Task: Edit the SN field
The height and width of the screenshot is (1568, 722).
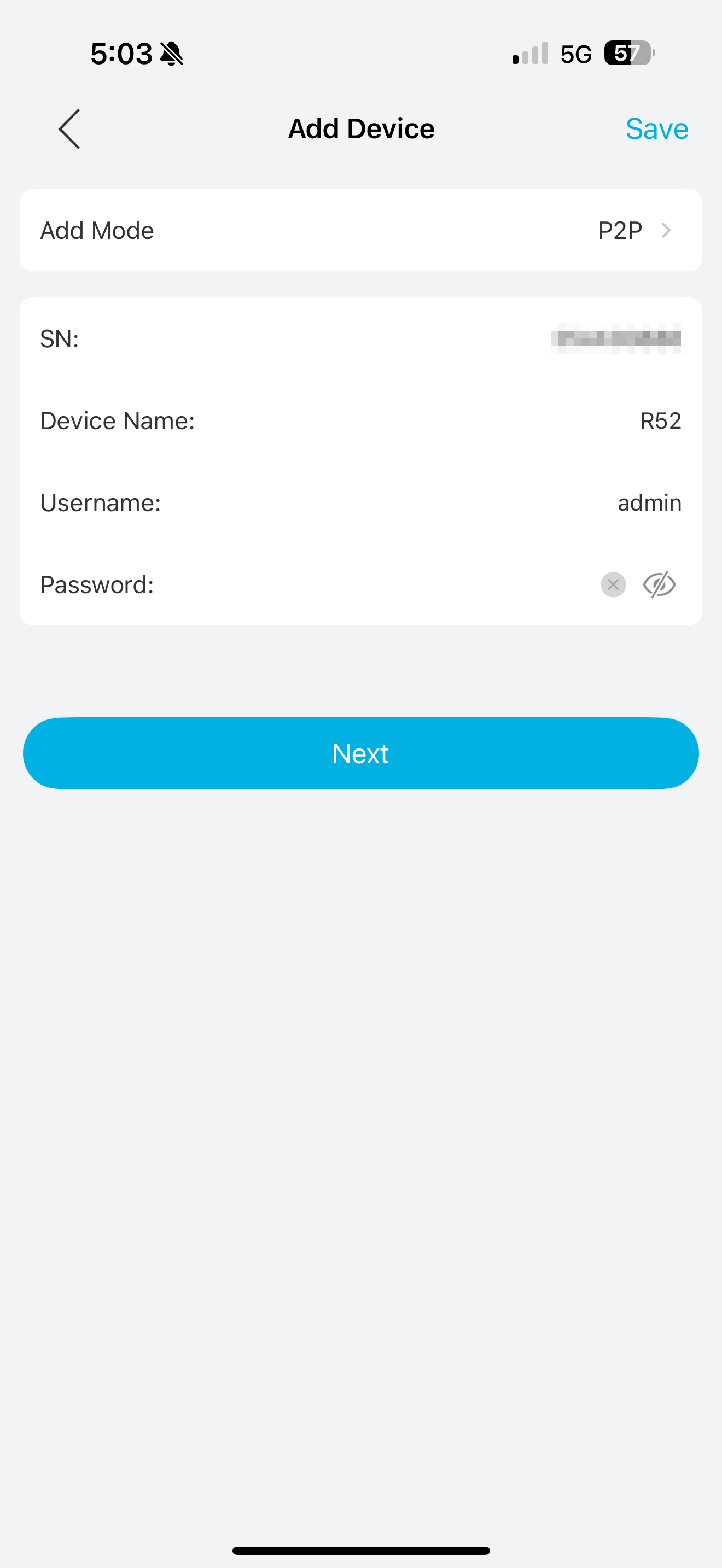Action: point(616,338)
